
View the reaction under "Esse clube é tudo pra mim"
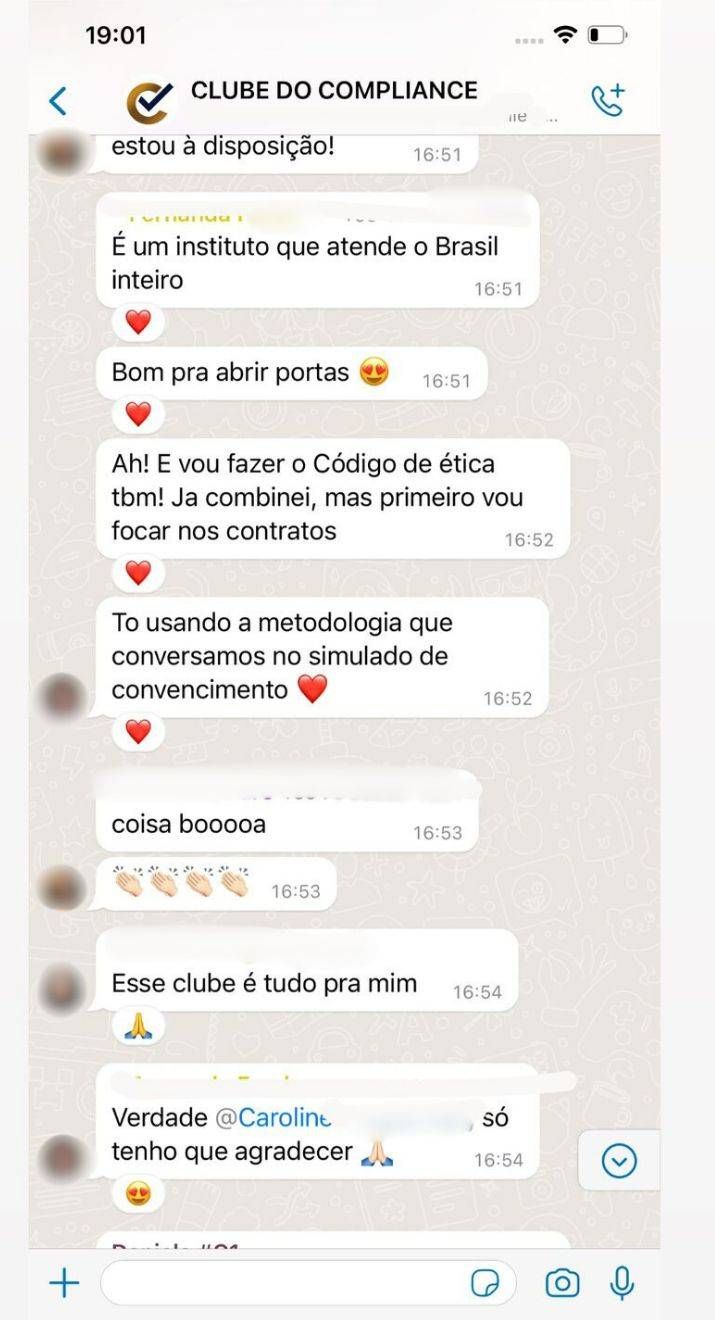coord(138,1025)
